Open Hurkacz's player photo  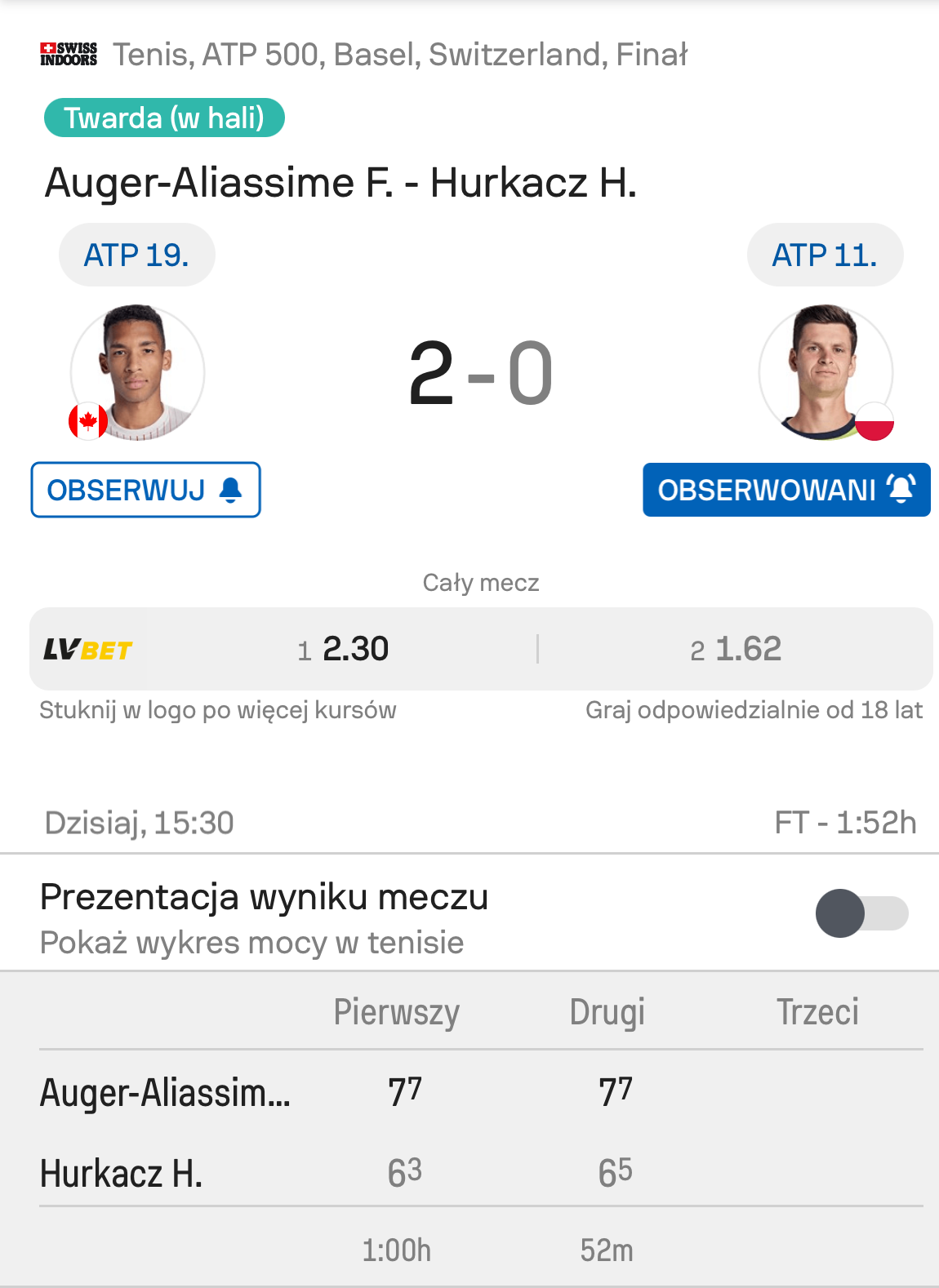pyautogui.click(x=826, y=373)
